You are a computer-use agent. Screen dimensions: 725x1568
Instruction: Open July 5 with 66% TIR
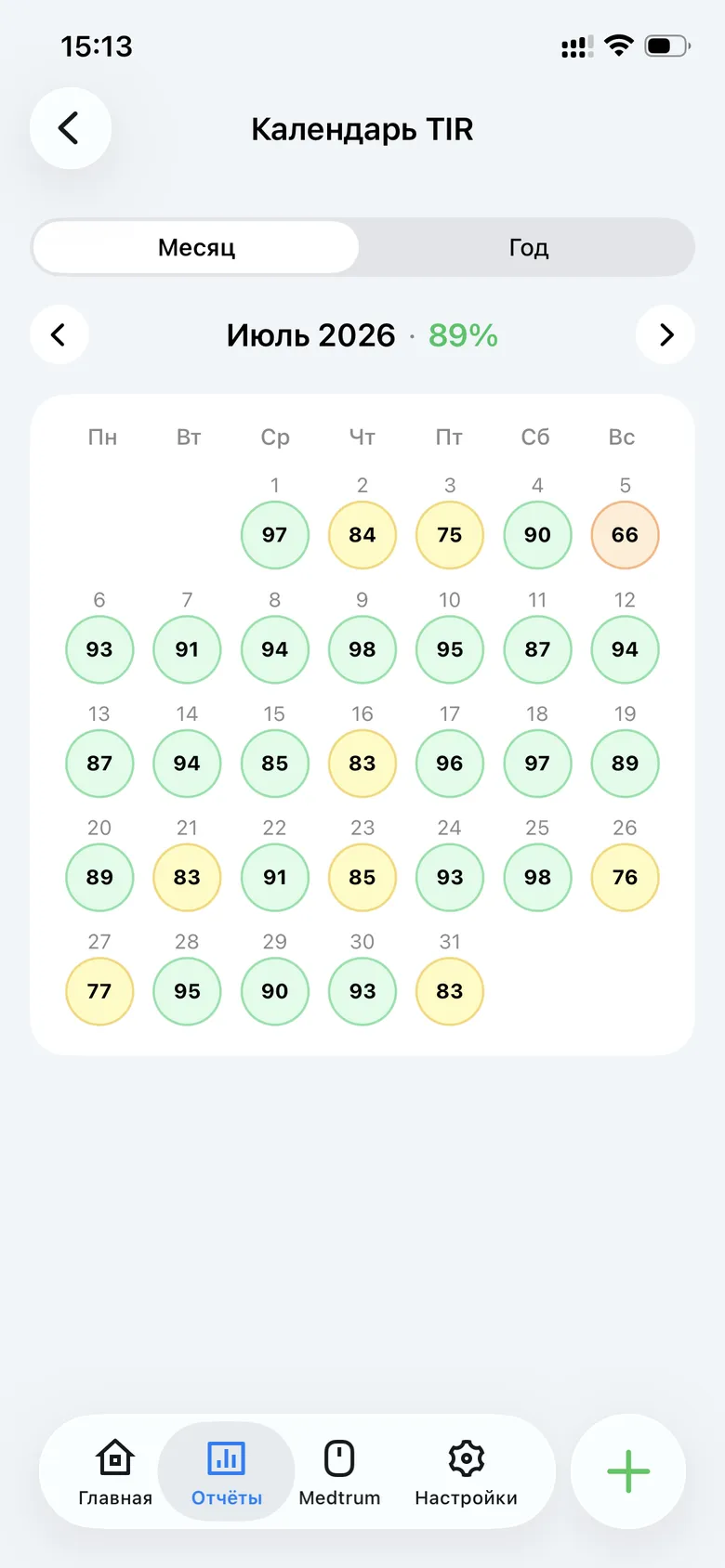(x=625, y=535)
